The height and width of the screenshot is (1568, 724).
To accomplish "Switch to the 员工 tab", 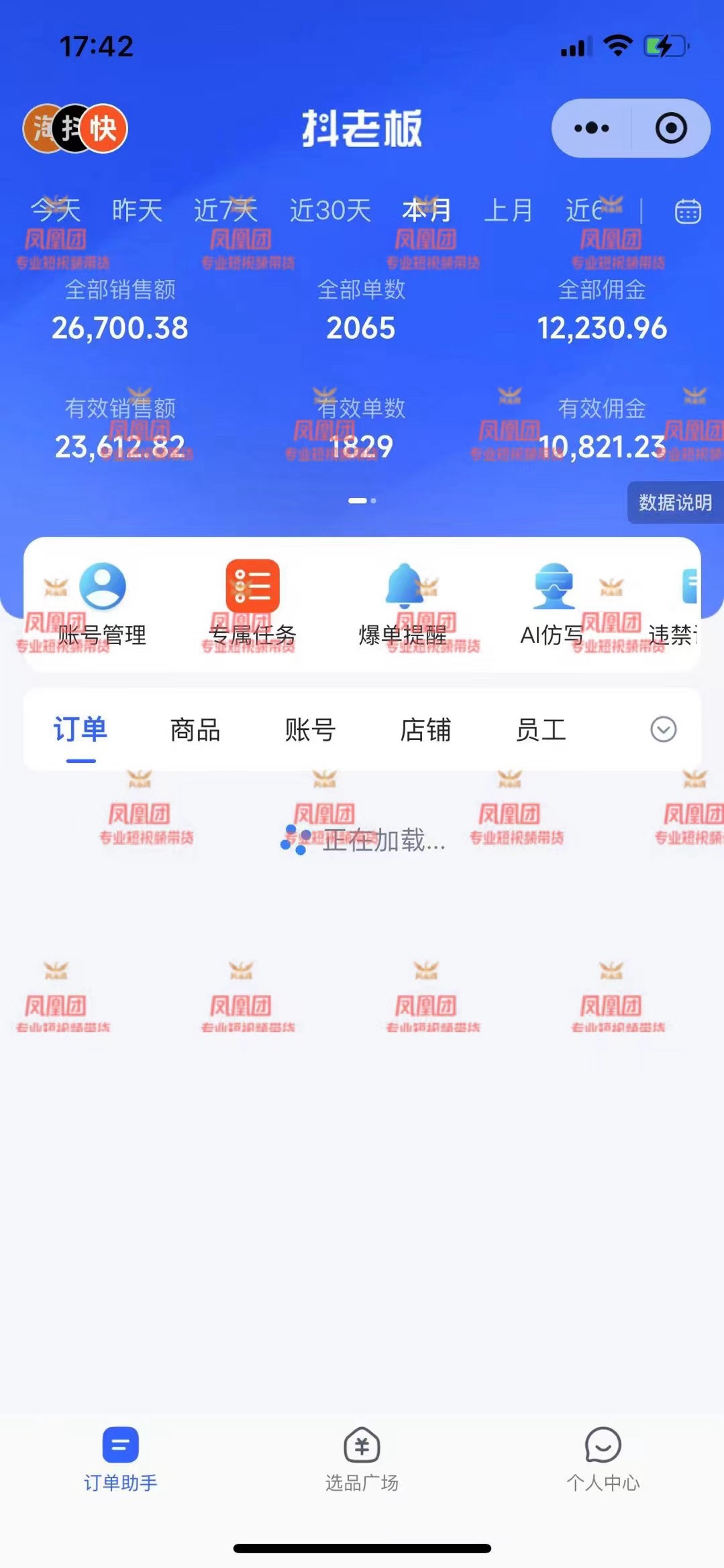I will [541, 729].
